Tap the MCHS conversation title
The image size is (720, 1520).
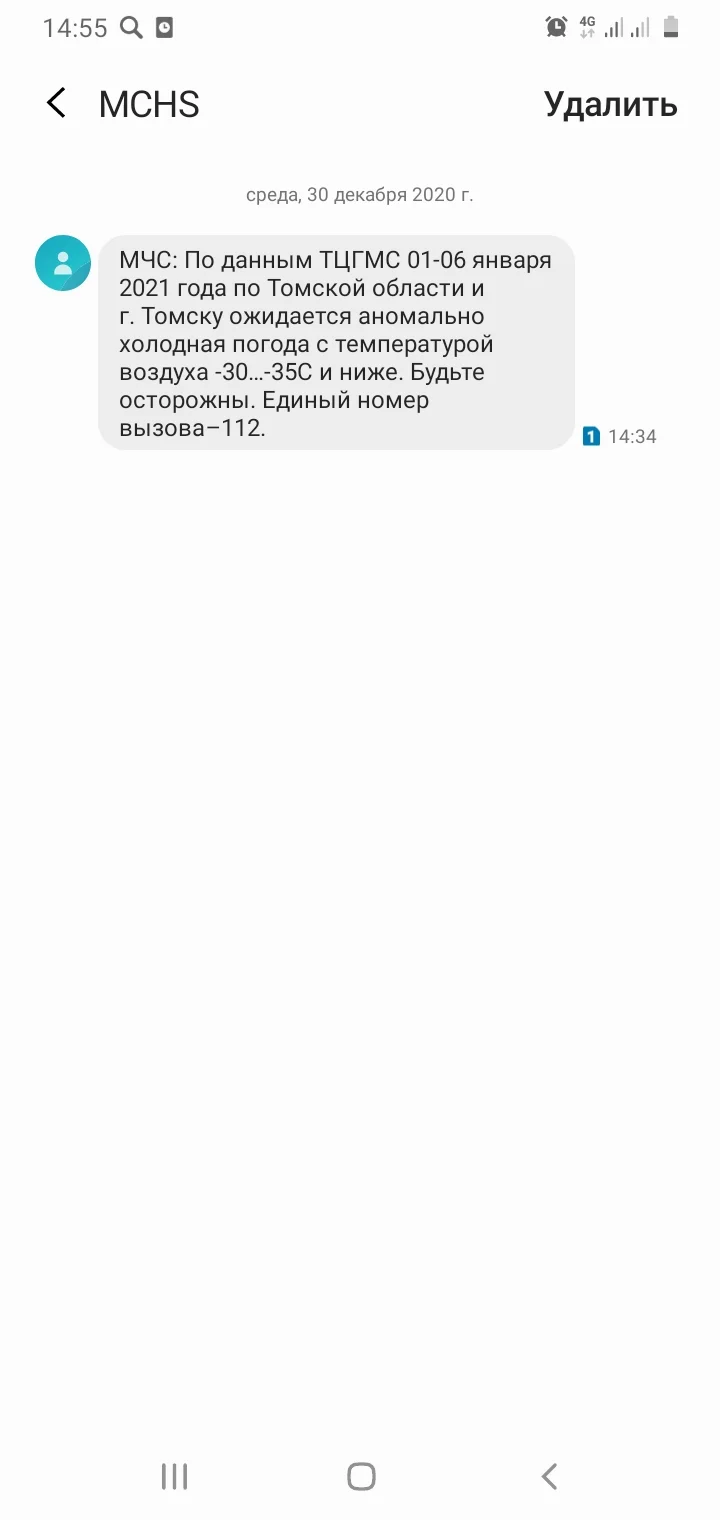click(x=148, y=103)
